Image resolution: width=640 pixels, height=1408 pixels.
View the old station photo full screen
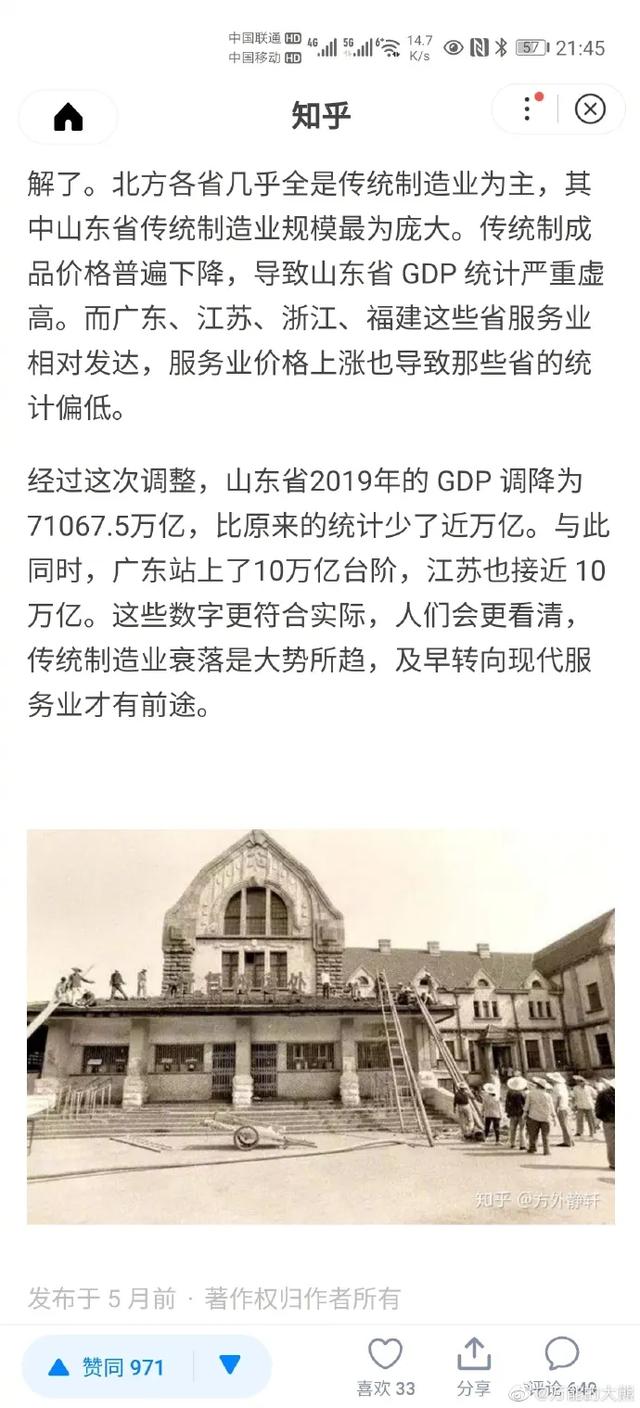click(320, 1026)
